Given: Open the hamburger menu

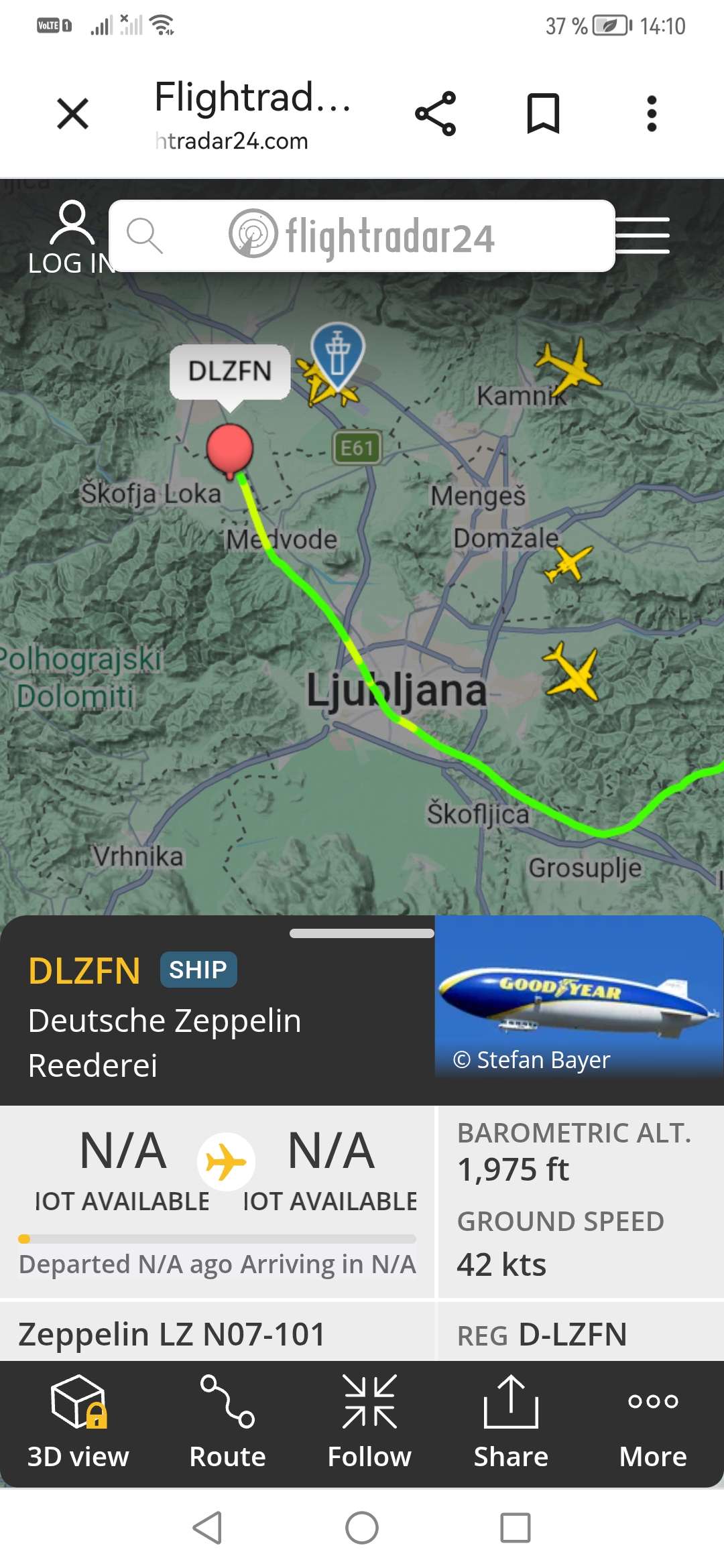Looking at the screenshot, I should tap(642, 236).
